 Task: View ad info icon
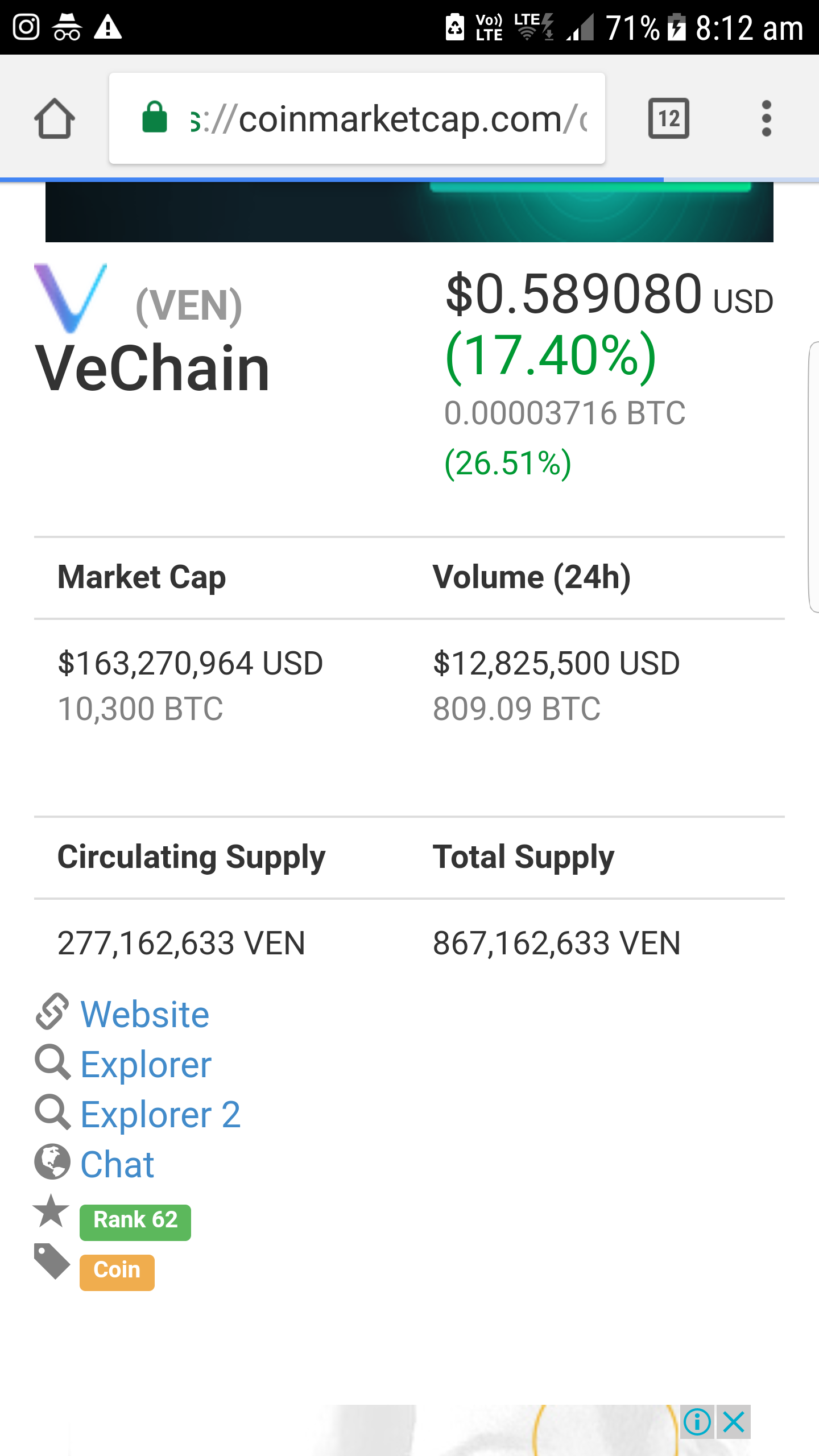point(697,1422)
